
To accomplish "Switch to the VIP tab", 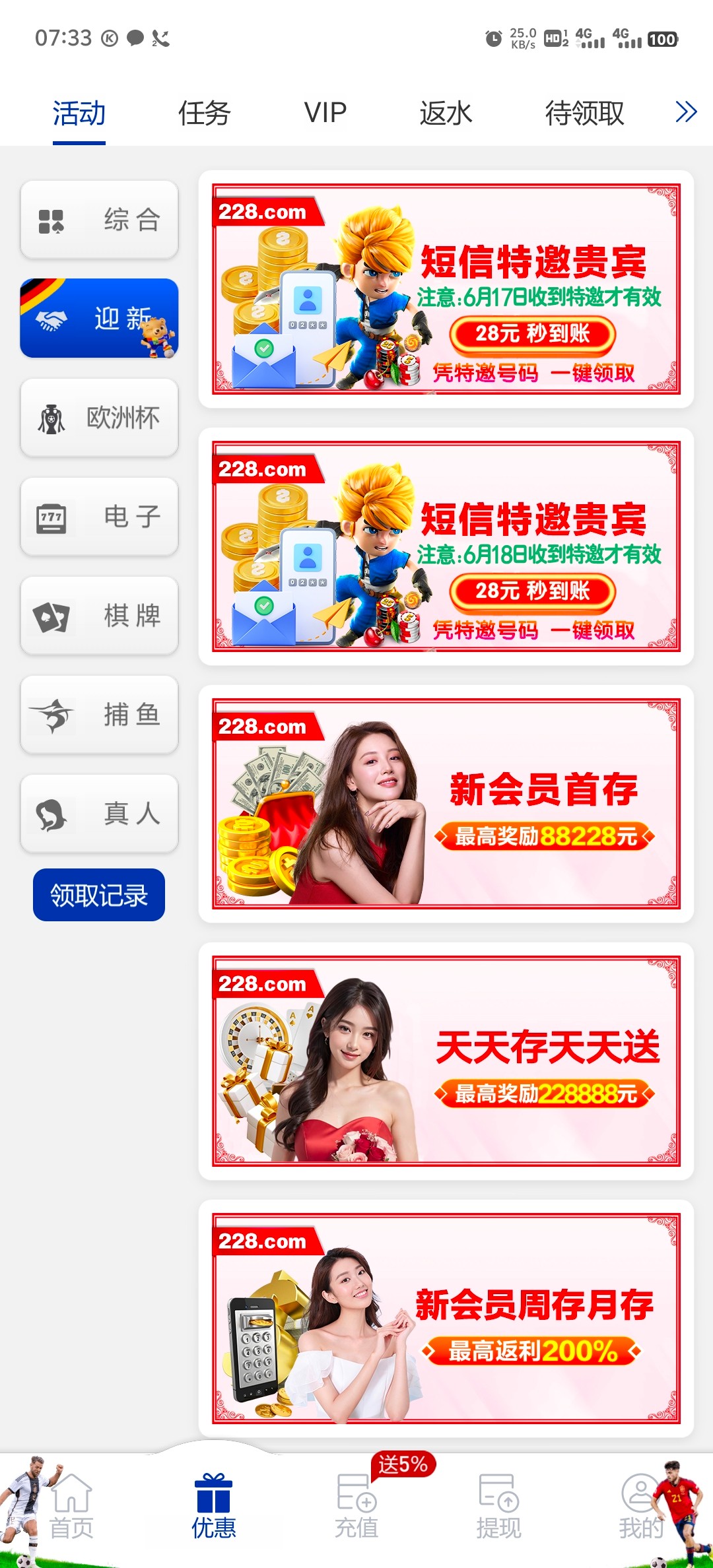I will click(325, 113).
